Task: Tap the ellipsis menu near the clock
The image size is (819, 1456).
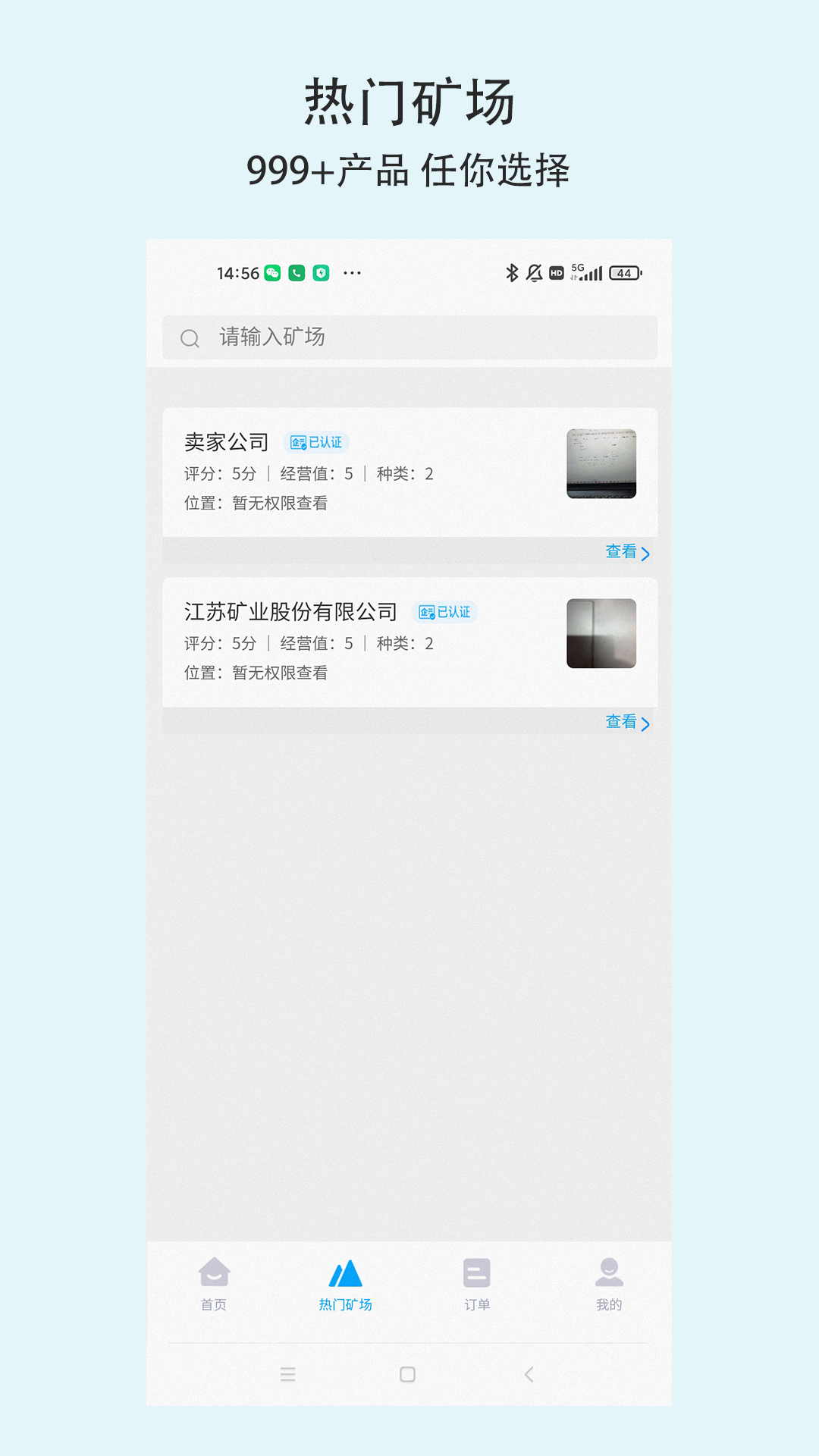Action: click(x=352, y=273)
